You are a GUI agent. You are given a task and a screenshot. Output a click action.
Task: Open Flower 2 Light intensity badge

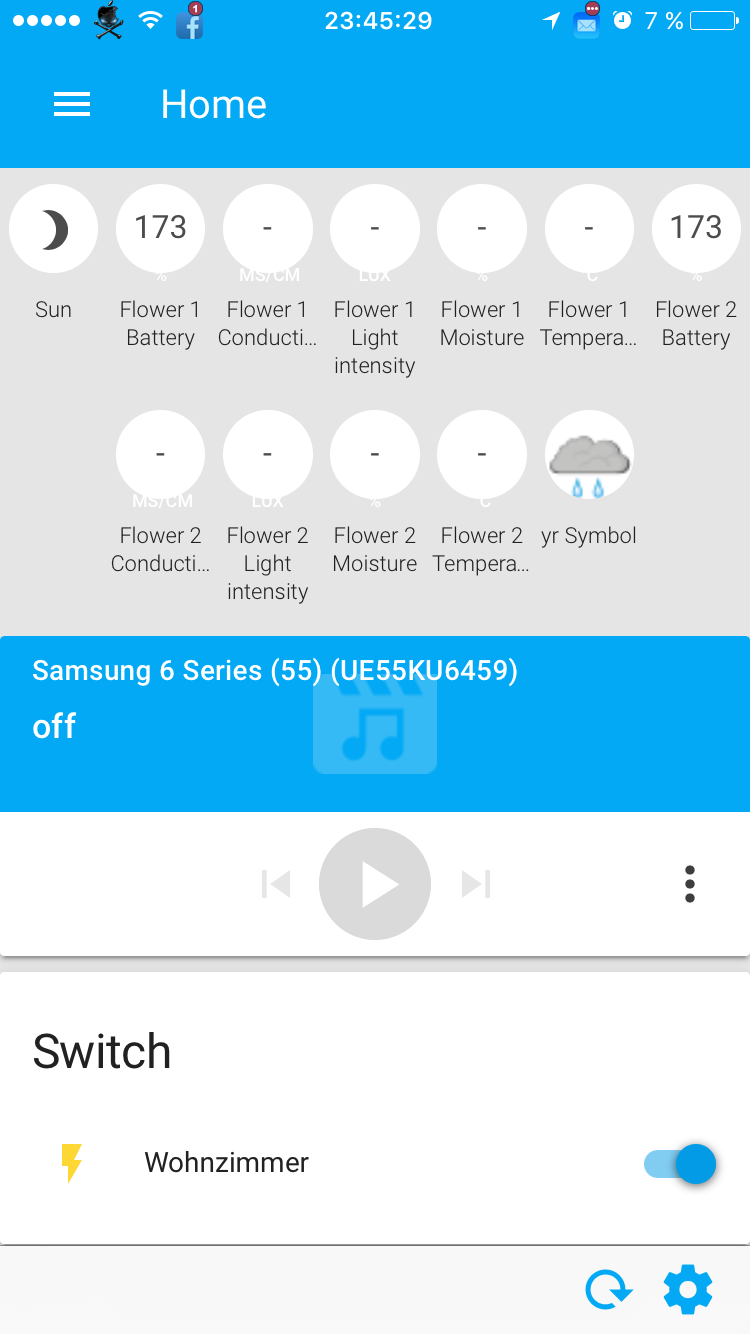(x=267, y=455)
